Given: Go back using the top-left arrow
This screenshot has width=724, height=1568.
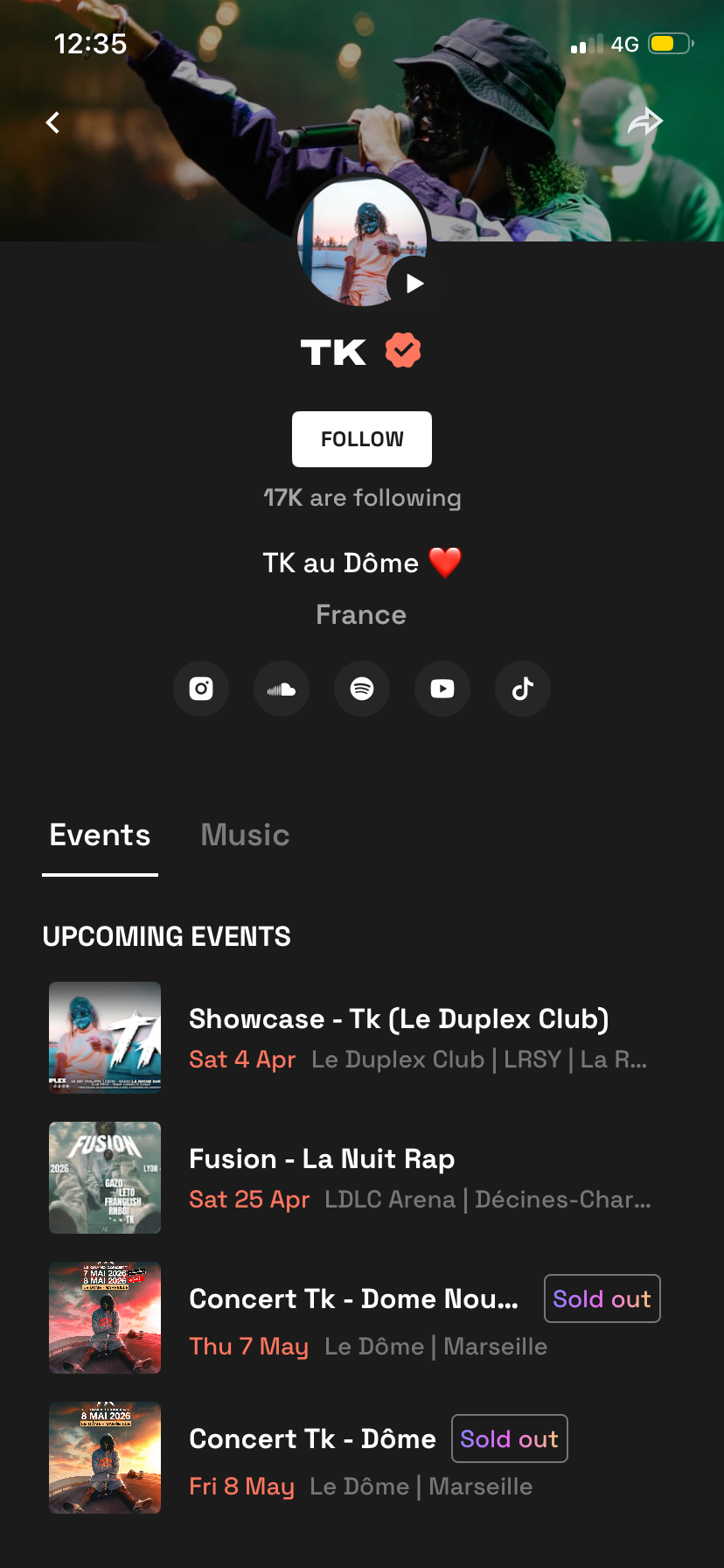Looking at the screenshot, I should pos(53,122).
